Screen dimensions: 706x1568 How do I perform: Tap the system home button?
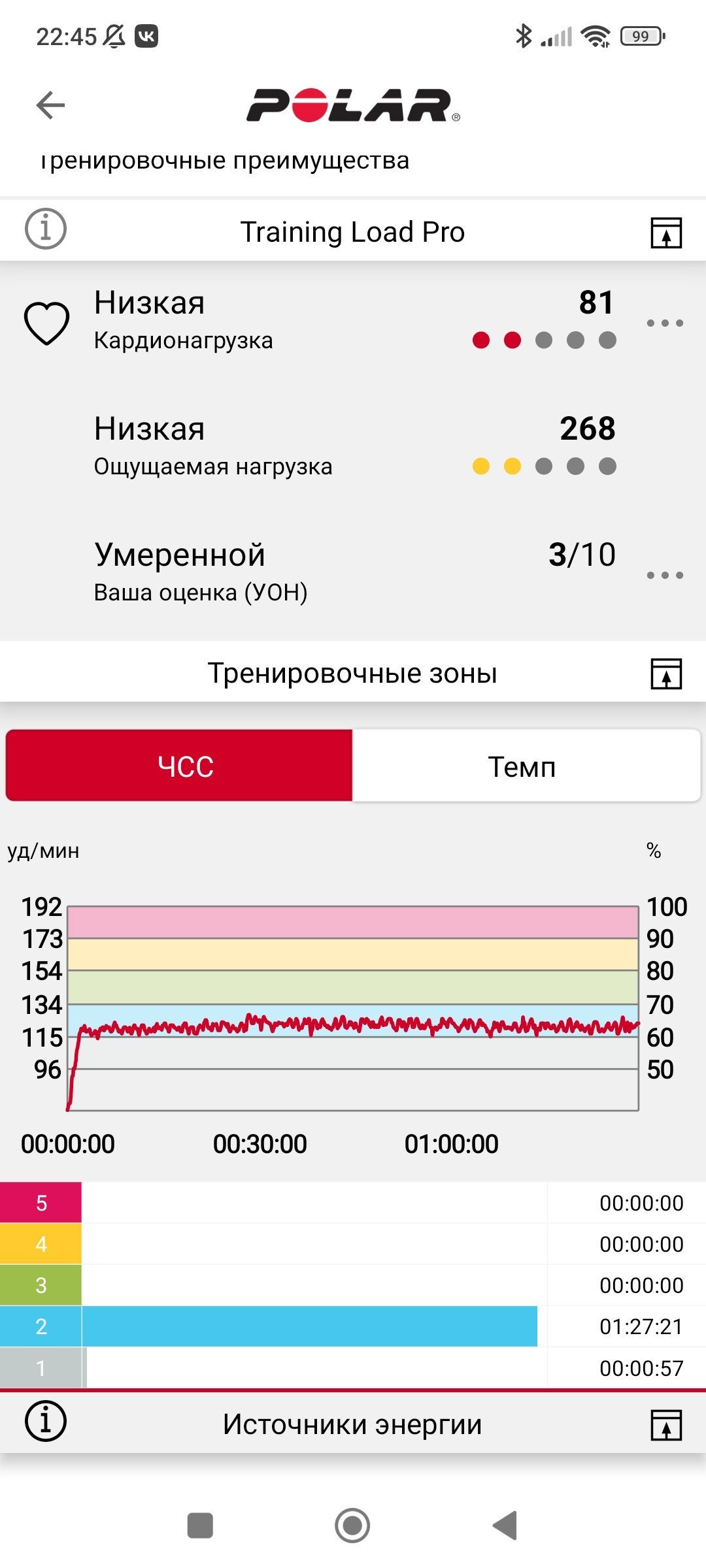[x=352, y=1526]
